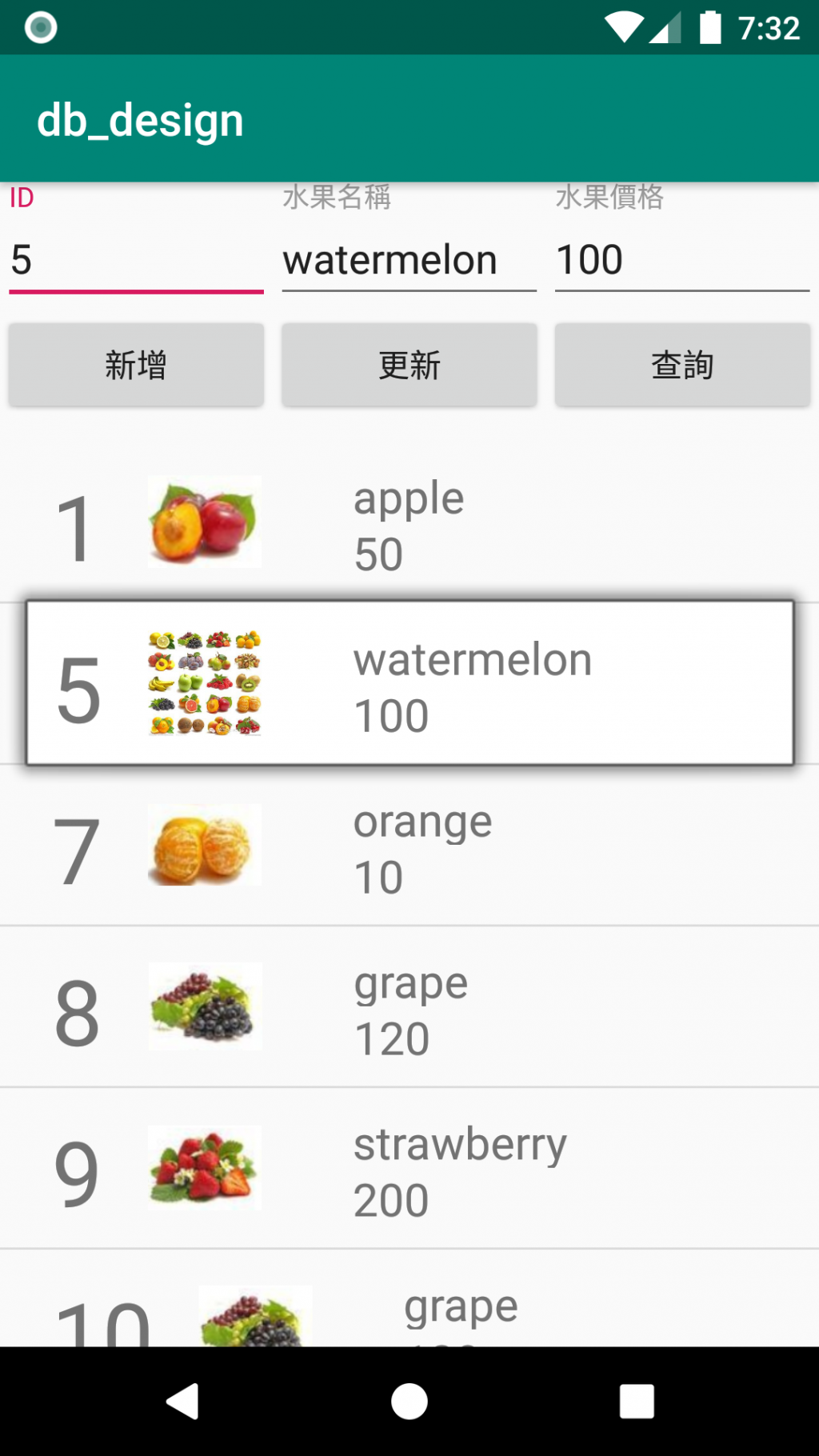
Task: Select the watermelon row with ID 5
Action: coord(409,685)
